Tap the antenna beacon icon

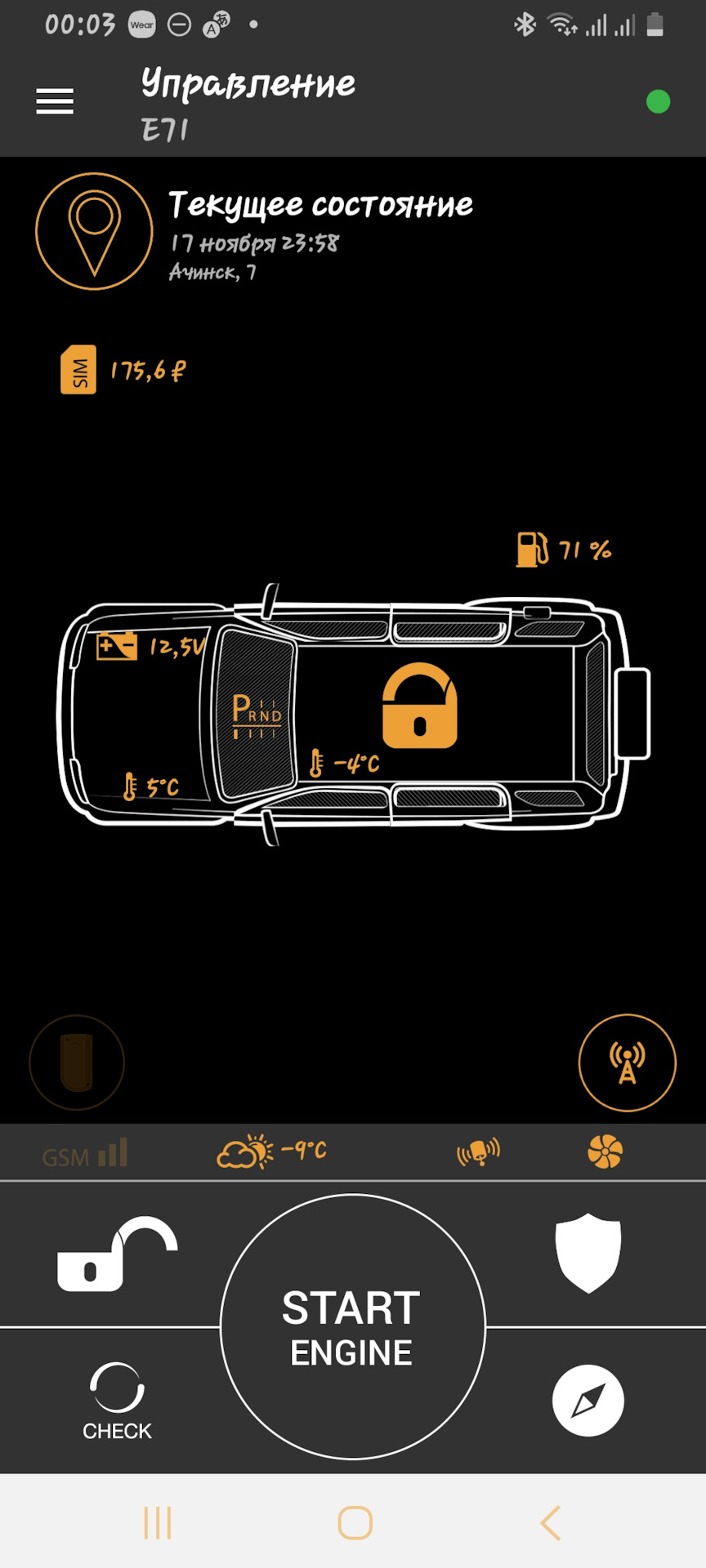[x=627, y=1062]
